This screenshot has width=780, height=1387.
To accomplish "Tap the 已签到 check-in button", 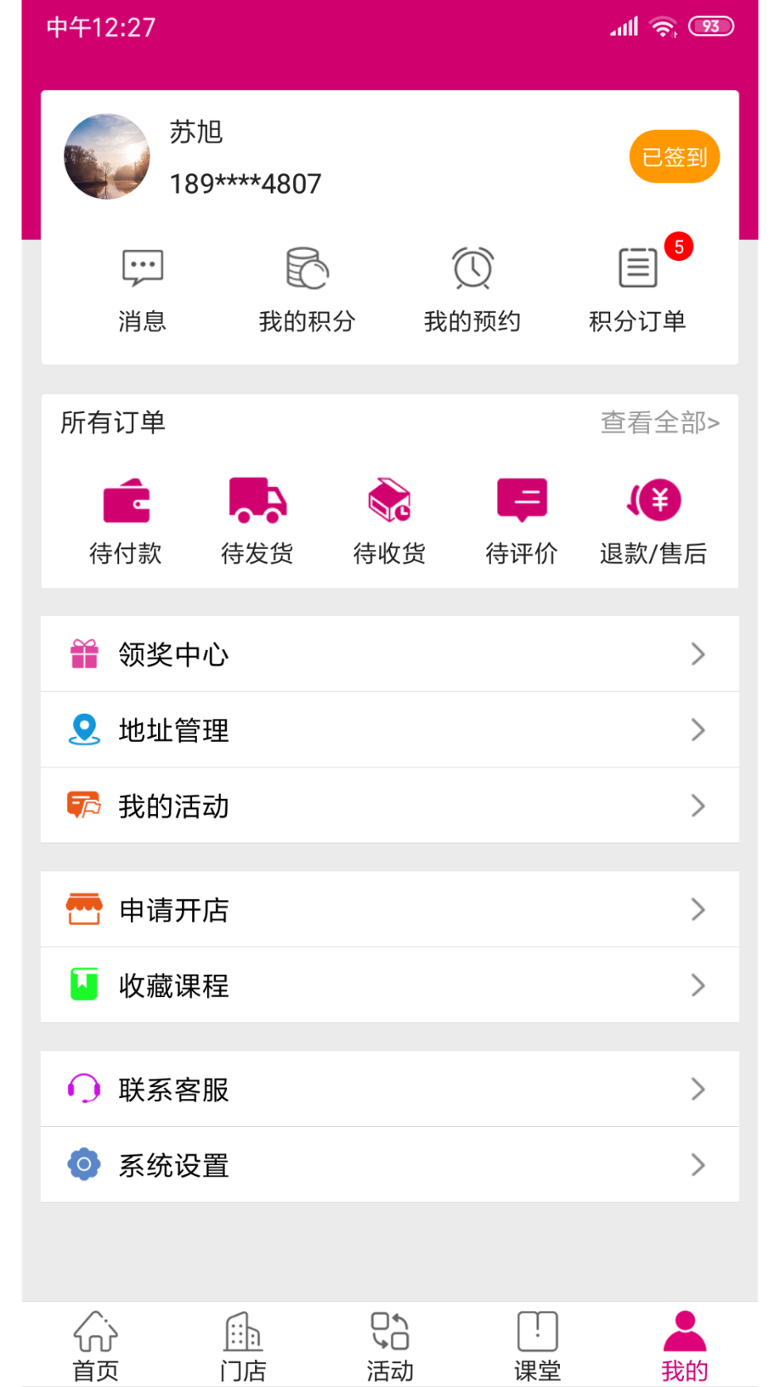I will pyautogui.click(x=674, y=157).
